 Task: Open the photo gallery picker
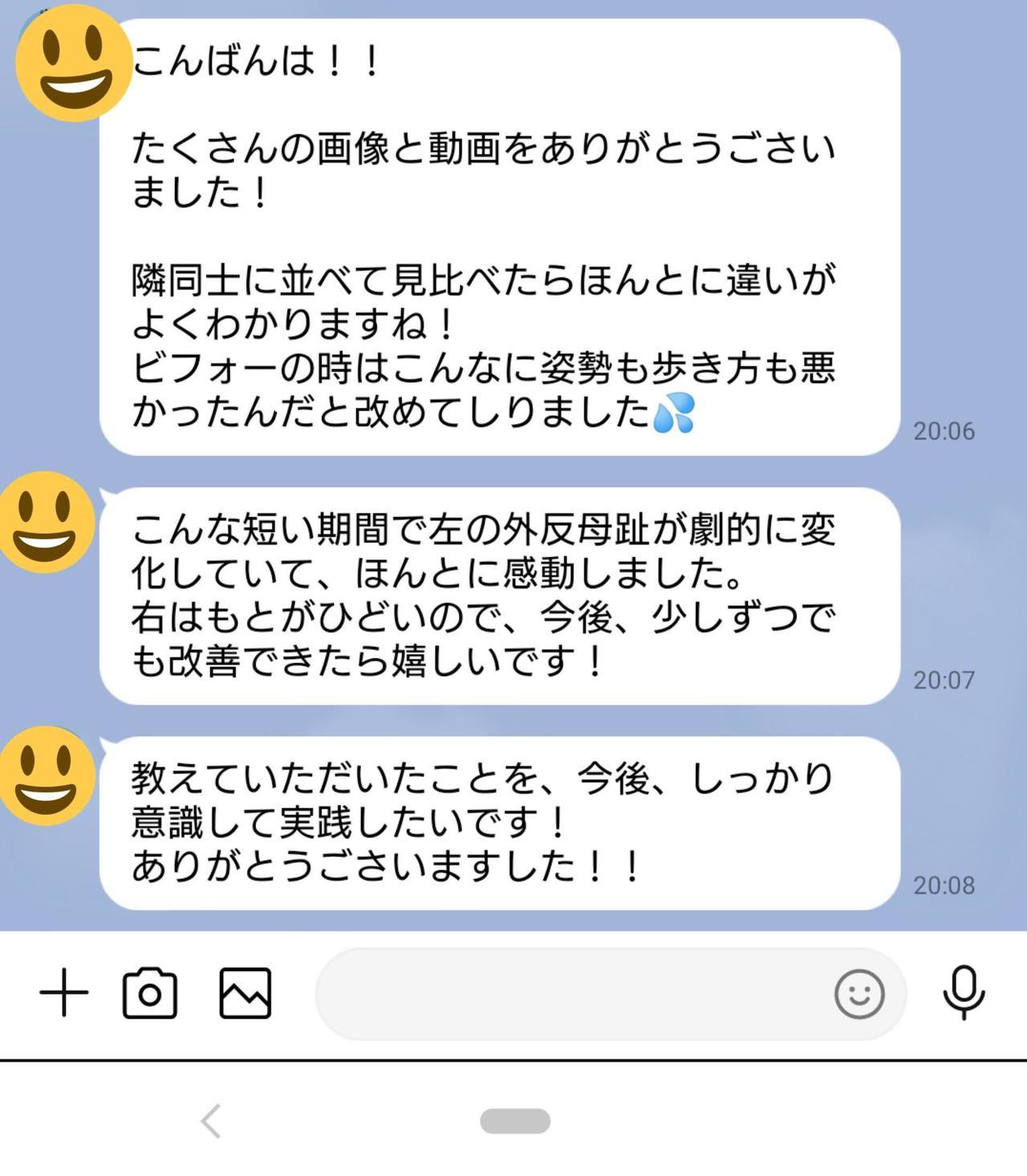pos(245,993)
